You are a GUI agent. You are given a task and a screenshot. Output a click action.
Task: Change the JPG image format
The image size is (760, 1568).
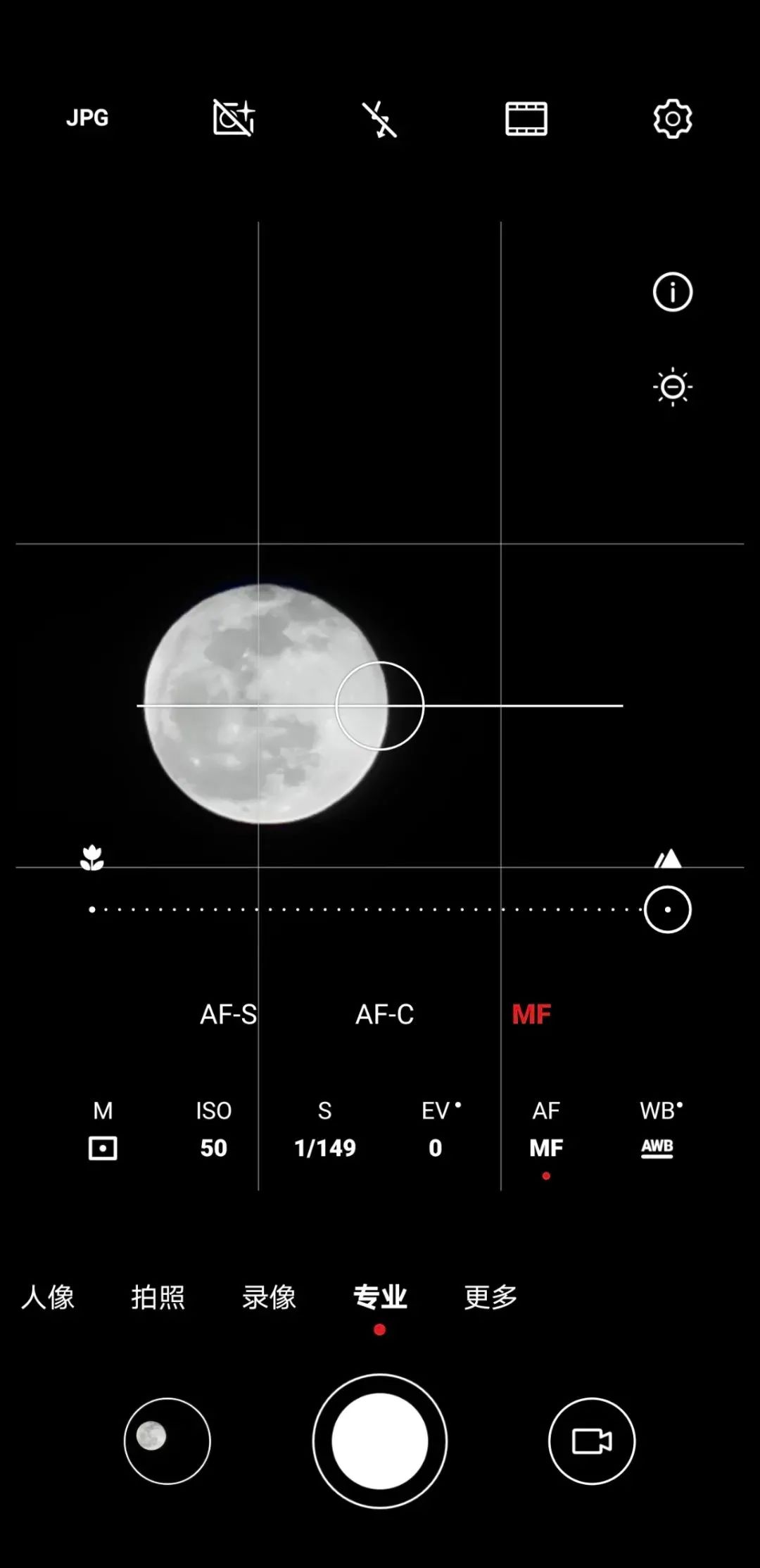pyautogui.click(x=87, y=118)
